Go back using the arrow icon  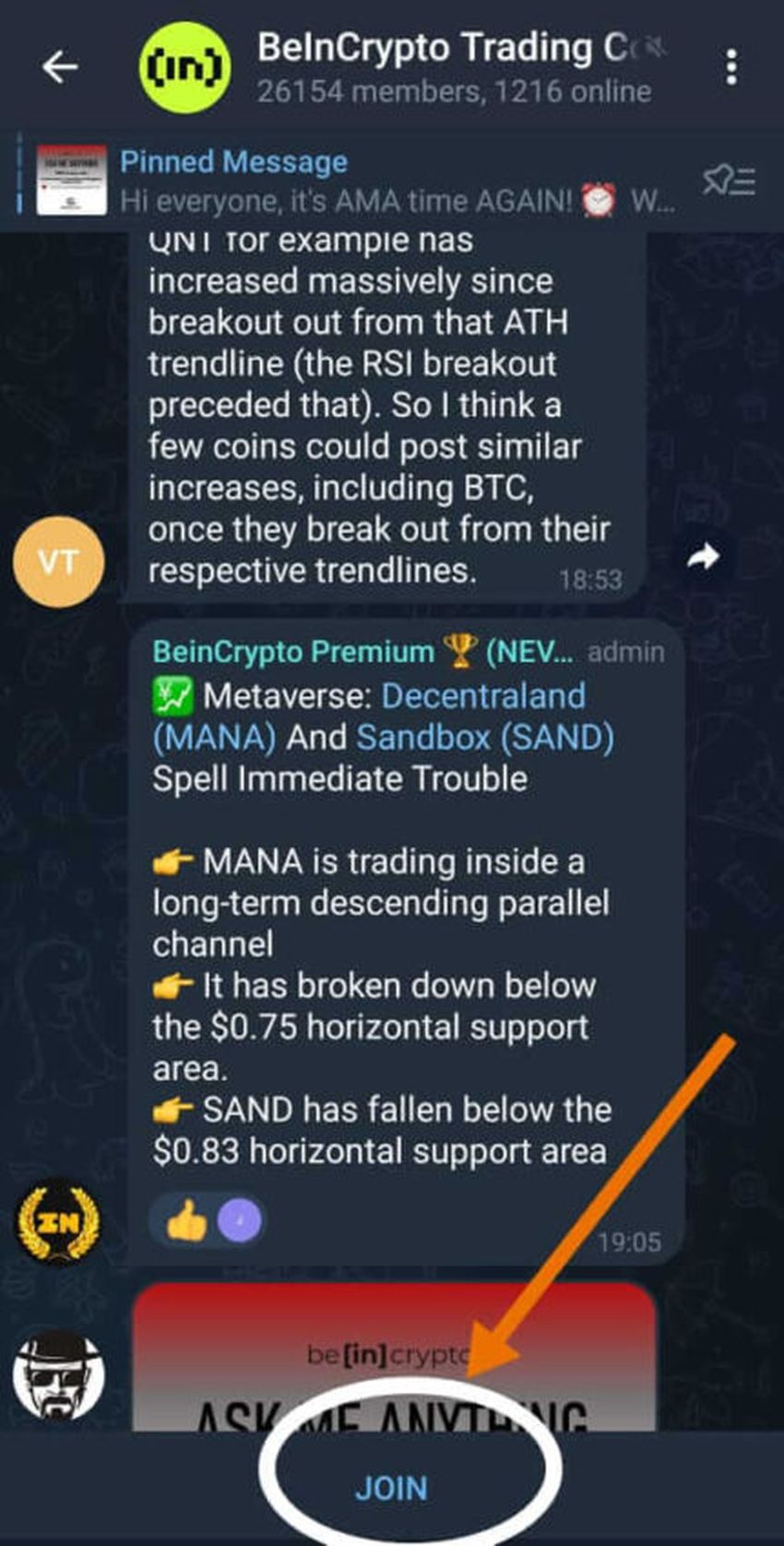point(60,66)
